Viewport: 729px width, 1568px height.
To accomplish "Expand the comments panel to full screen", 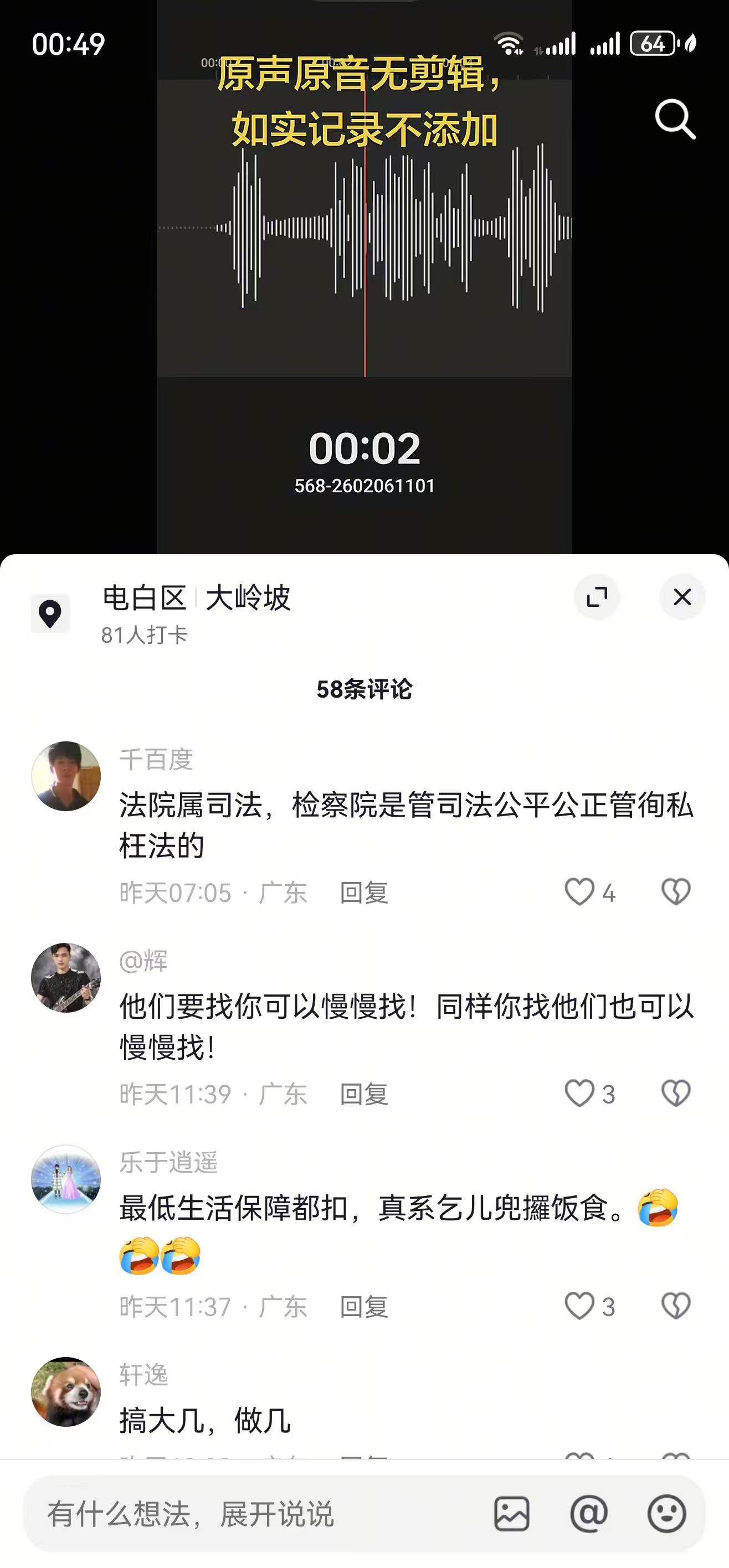I will [x=597, y=597].
